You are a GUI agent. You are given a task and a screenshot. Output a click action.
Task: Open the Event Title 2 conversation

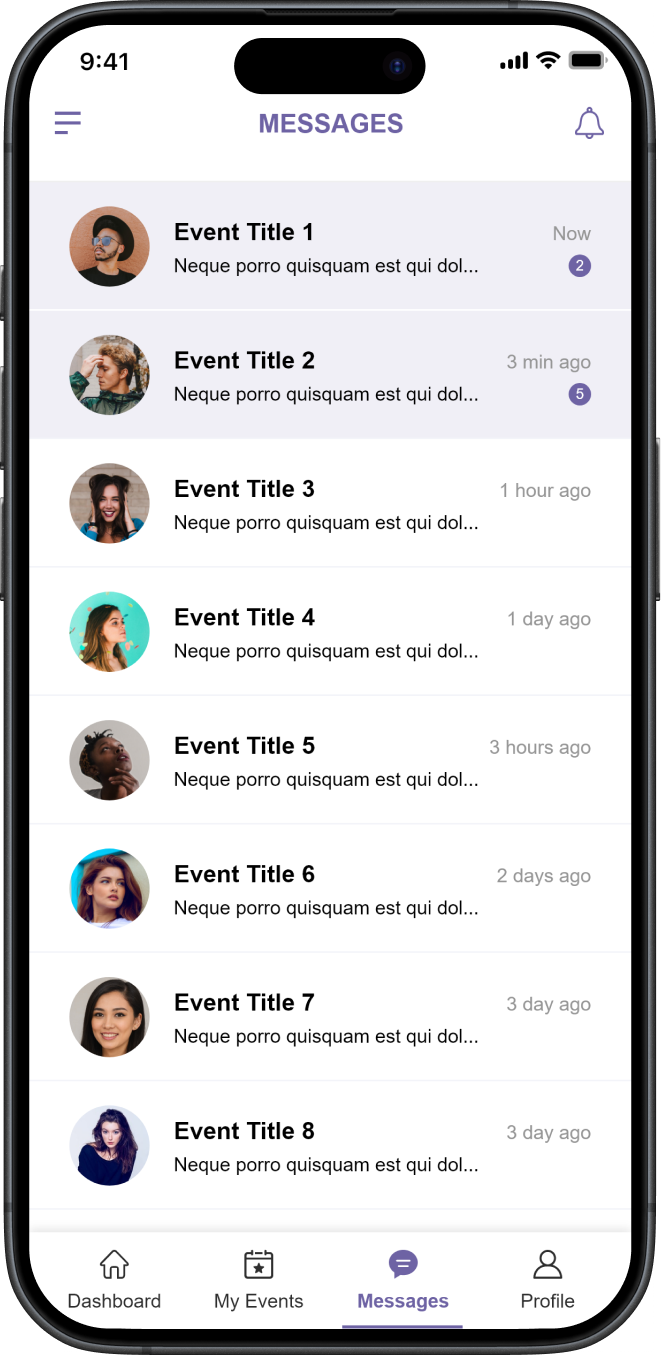click(330, 375)
